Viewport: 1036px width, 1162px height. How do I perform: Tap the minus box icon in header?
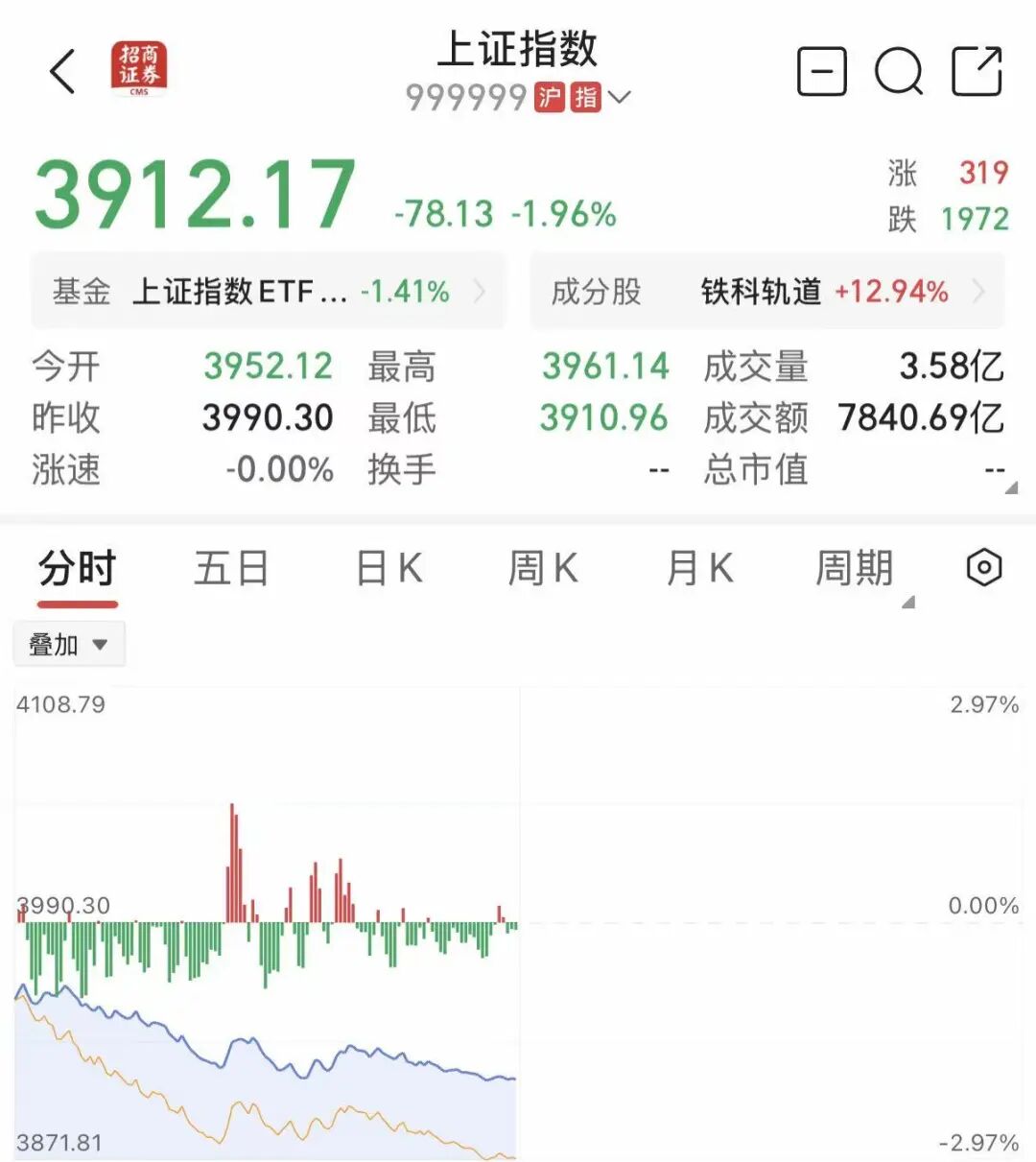click(822, 71)
